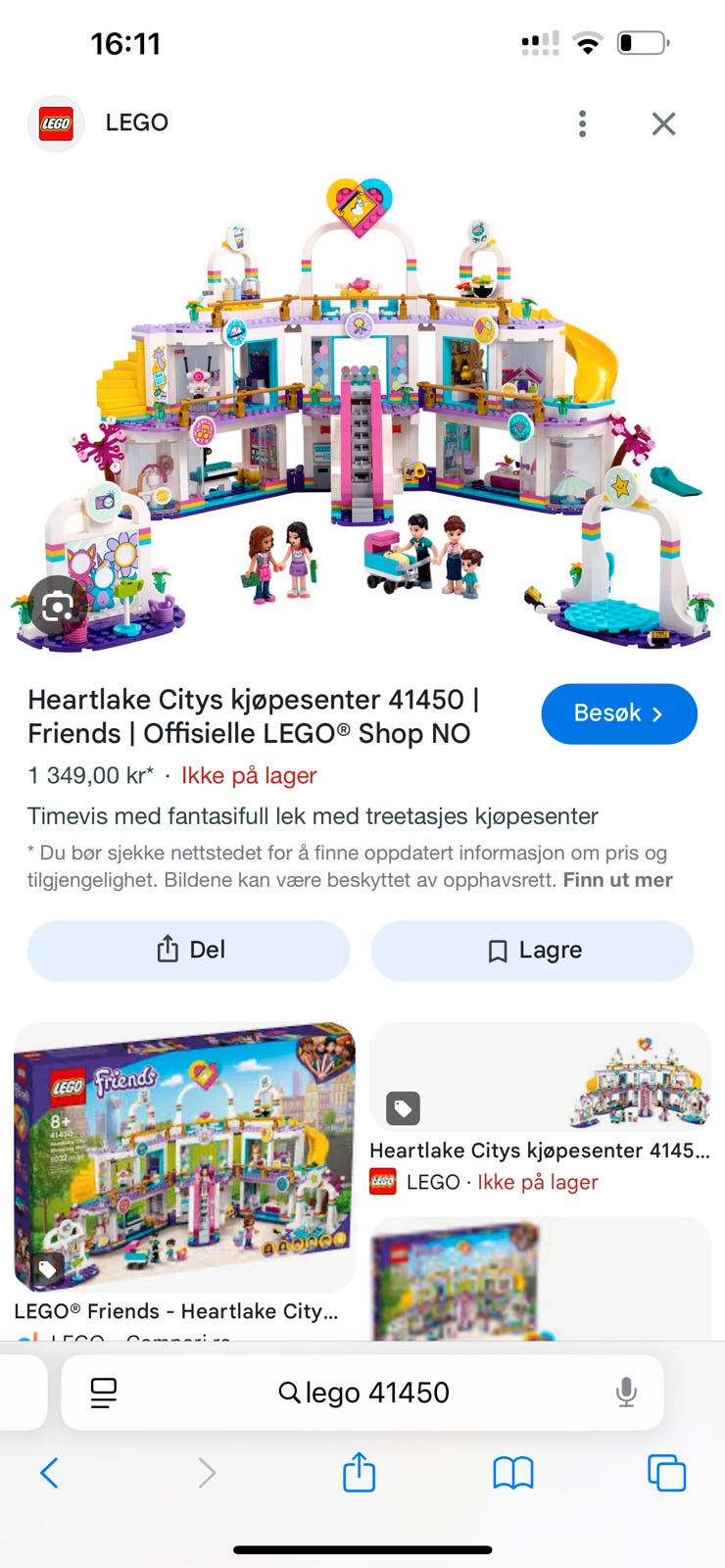
Task: Tap the Lagre save button
Action: click(x=532, y=950)
